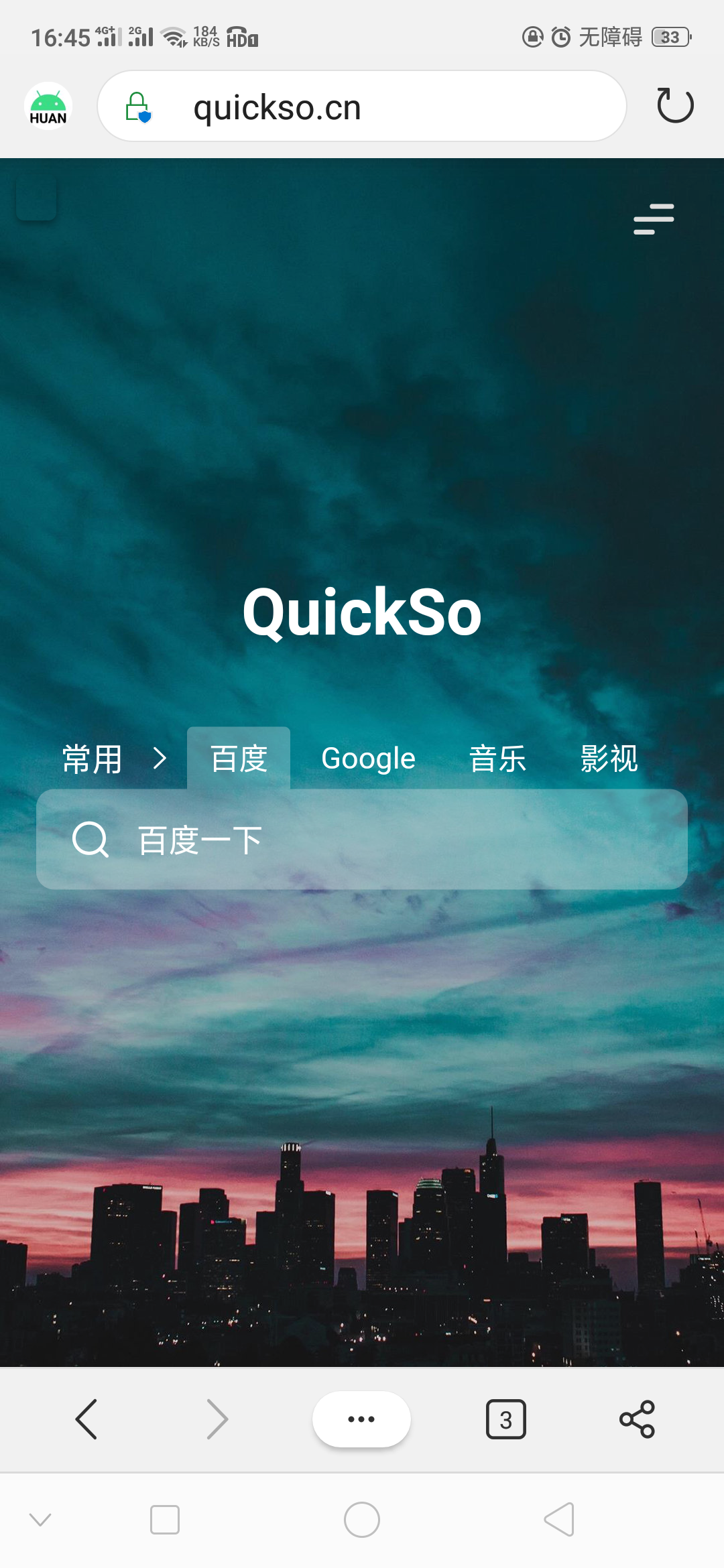724x1568 pixels.
Task: Select the 百度 search tab
Action: (239, 759)
